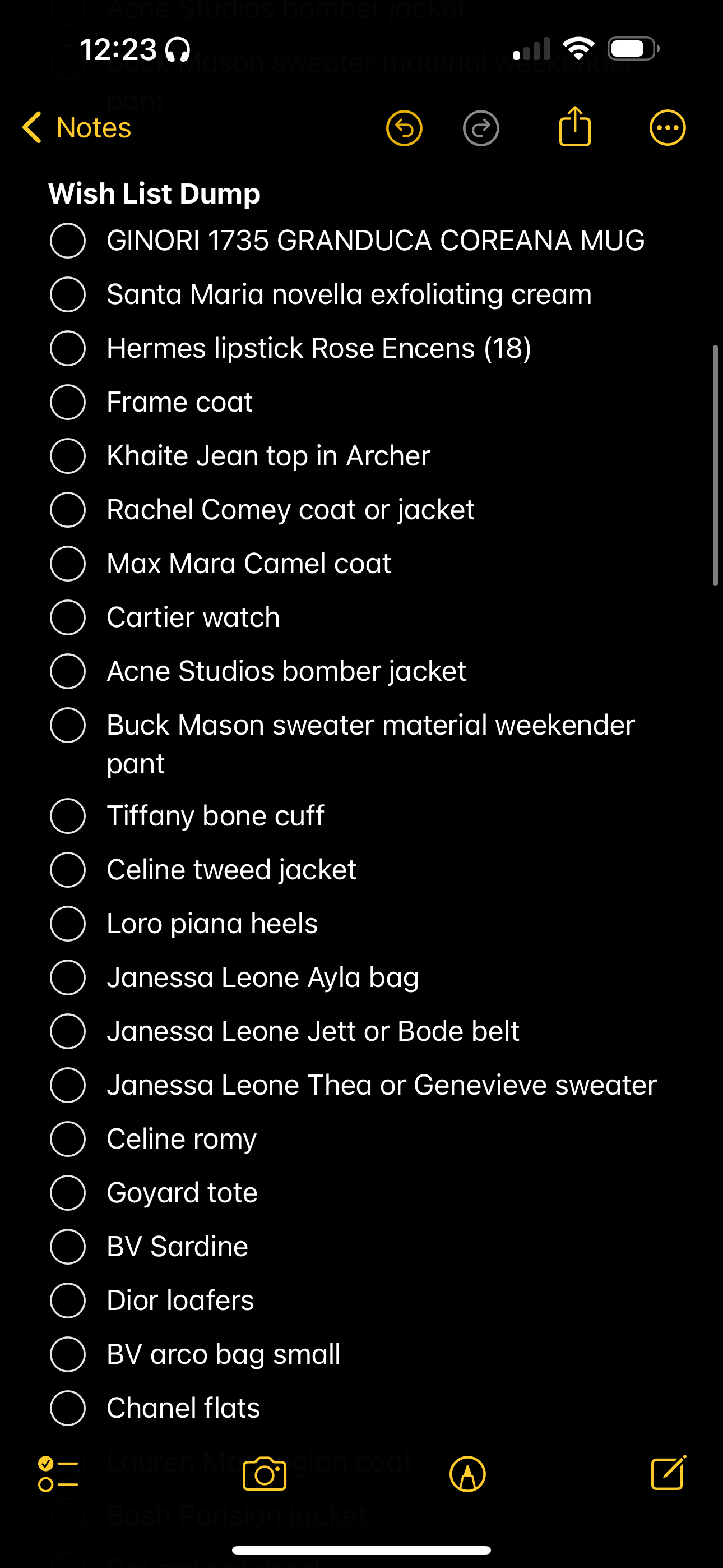Go back to Notes list
Viewport: 723px width, 1568px height.
pos(77,128)
